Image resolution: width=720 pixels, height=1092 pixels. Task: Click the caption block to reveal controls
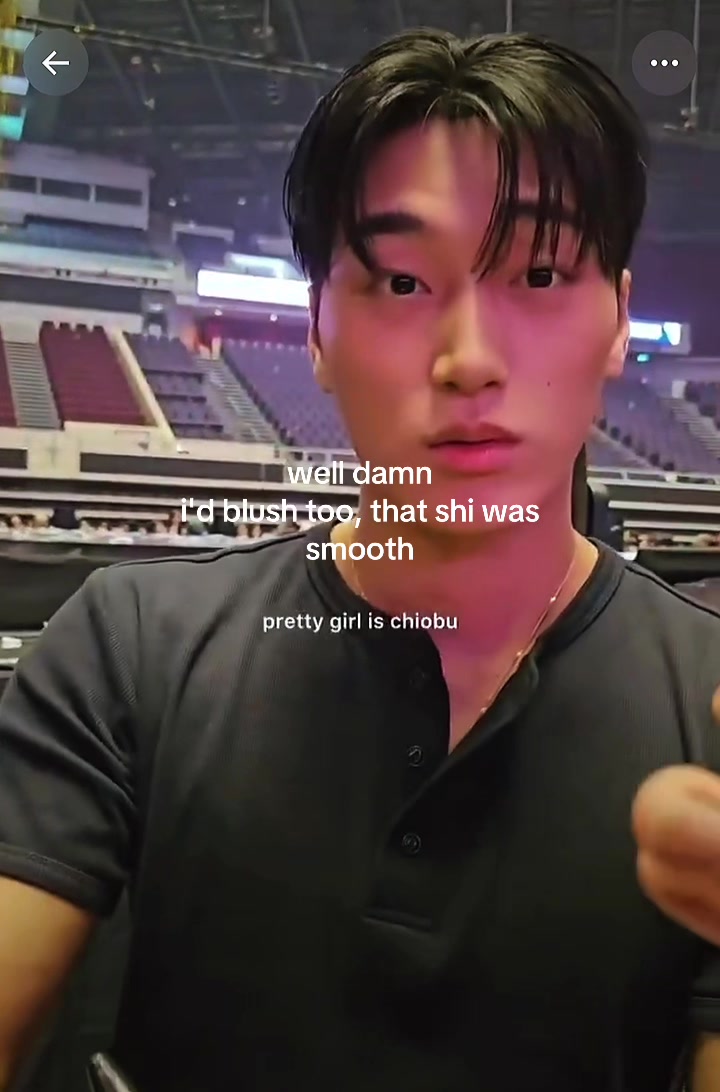point(360,509)
